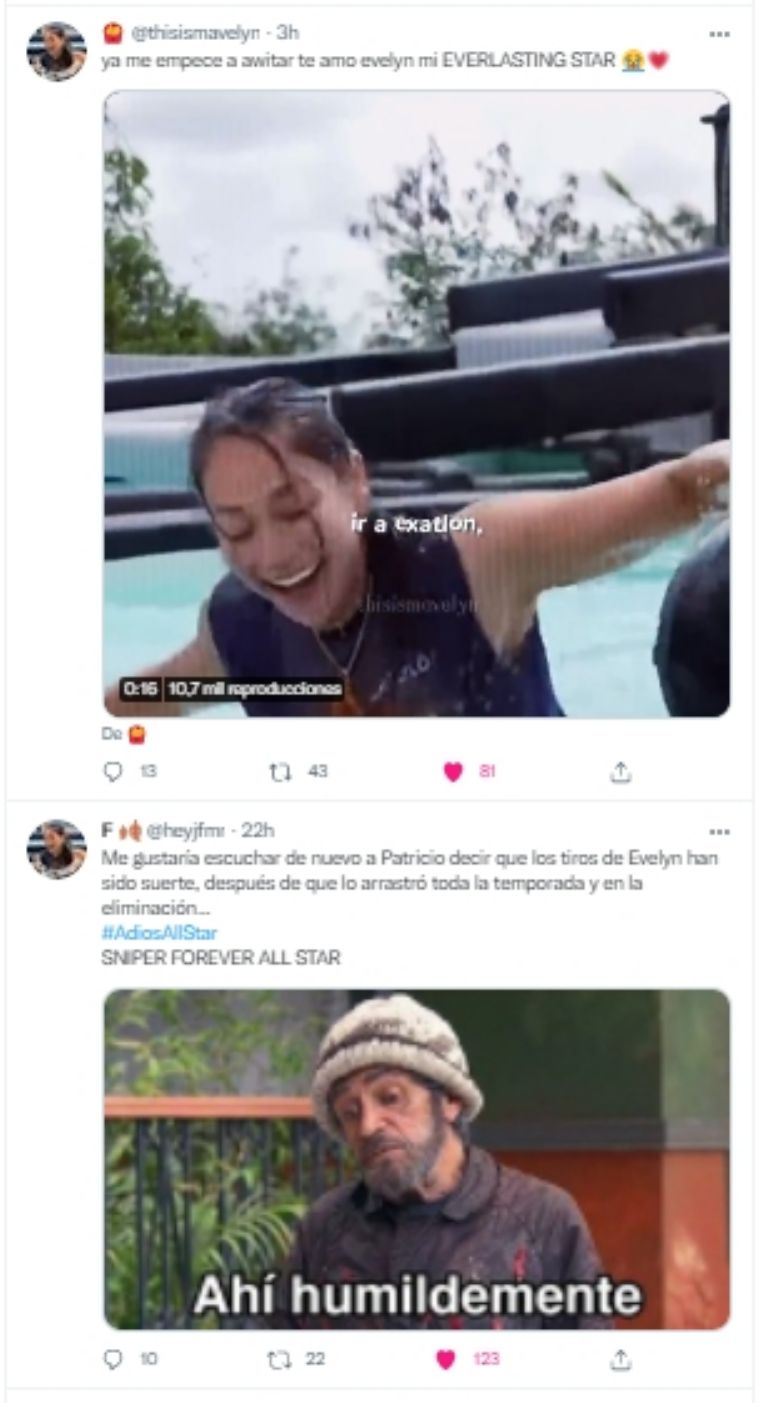Like the tweet by @thisismavelyn
Viewport: 768px width, 1403px height.
click(x=453, y=772)
